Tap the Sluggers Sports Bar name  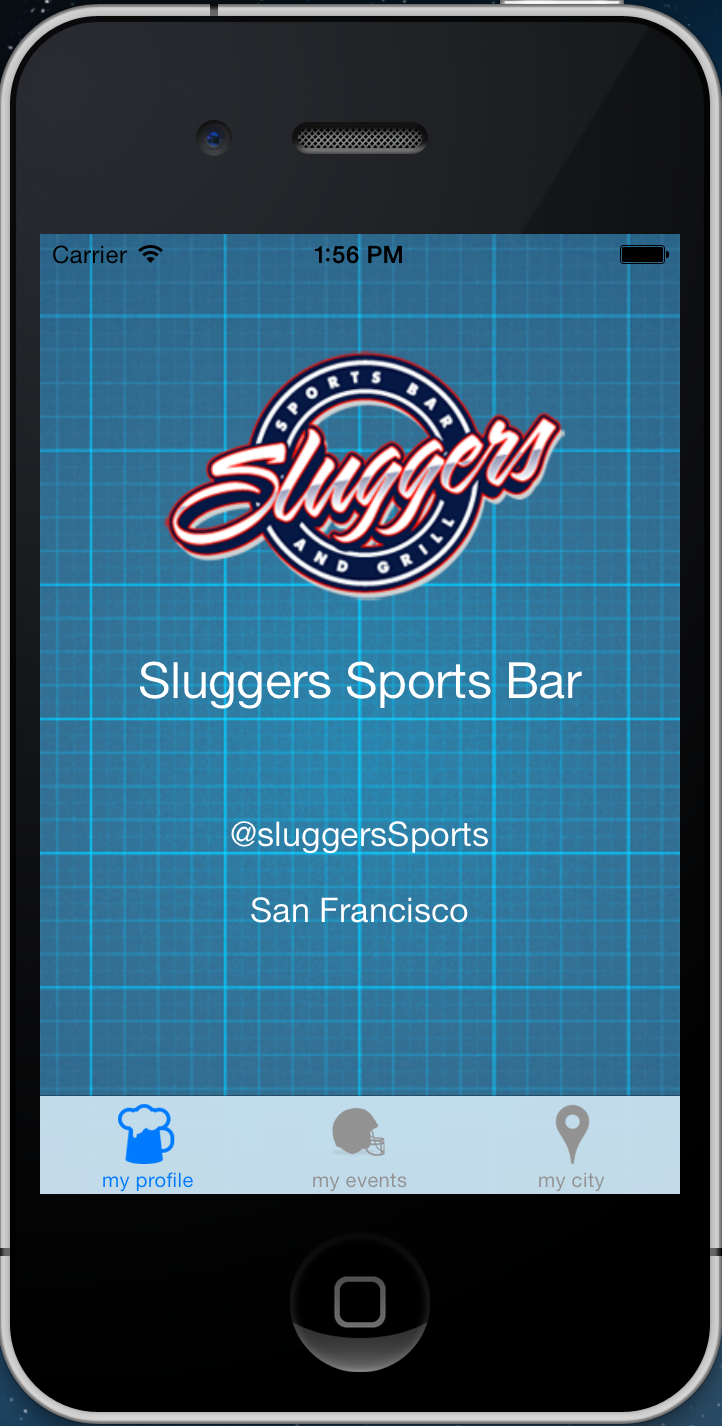click(x=360, y=681)
